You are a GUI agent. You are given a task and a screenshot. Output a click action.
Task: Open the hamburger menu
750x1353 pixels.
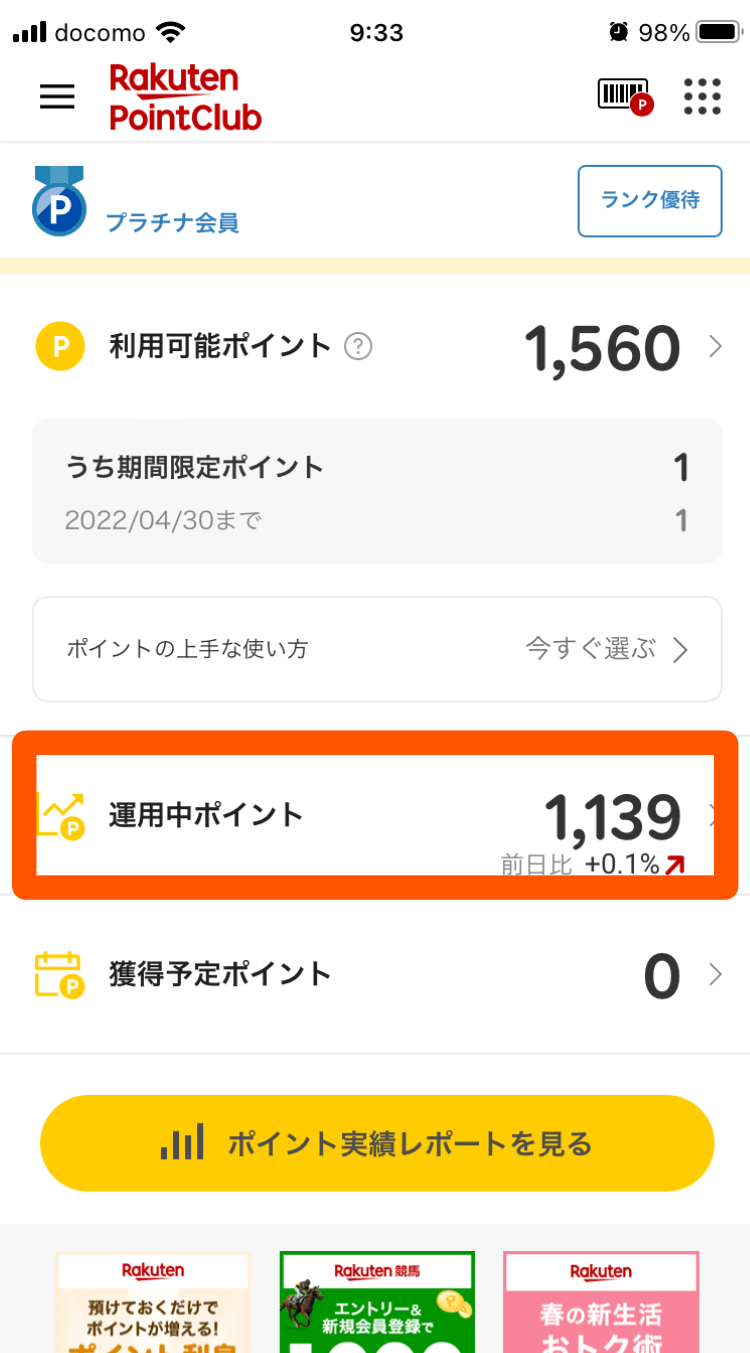[57, 96]
